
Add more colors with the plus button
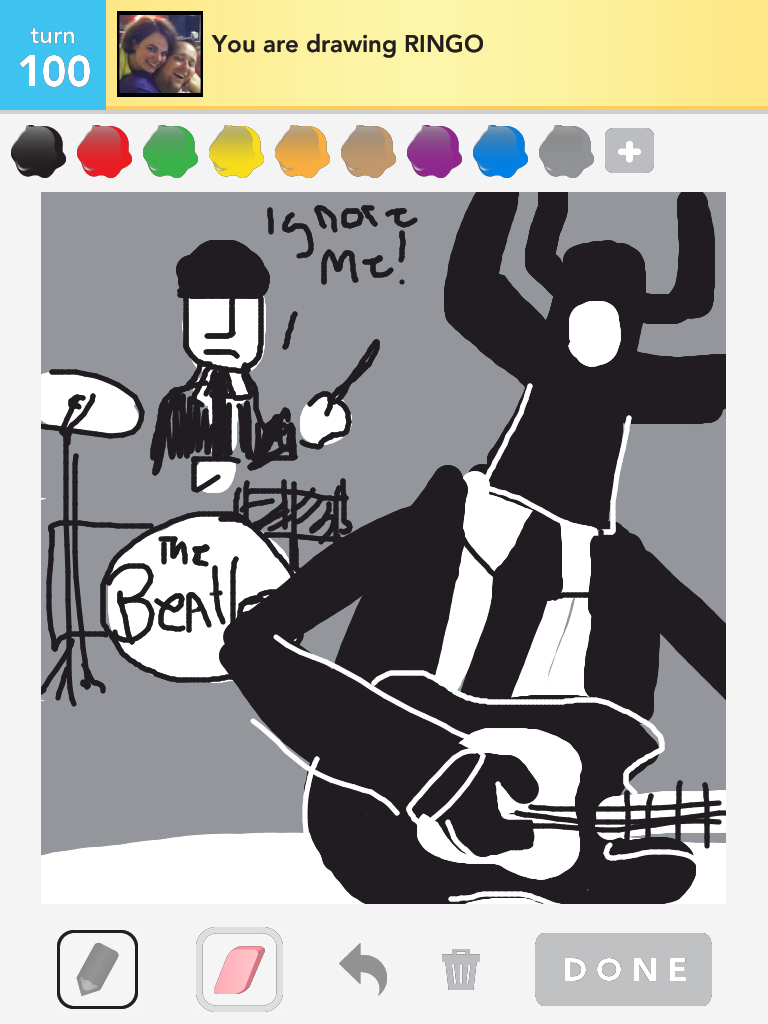[629, 153]
